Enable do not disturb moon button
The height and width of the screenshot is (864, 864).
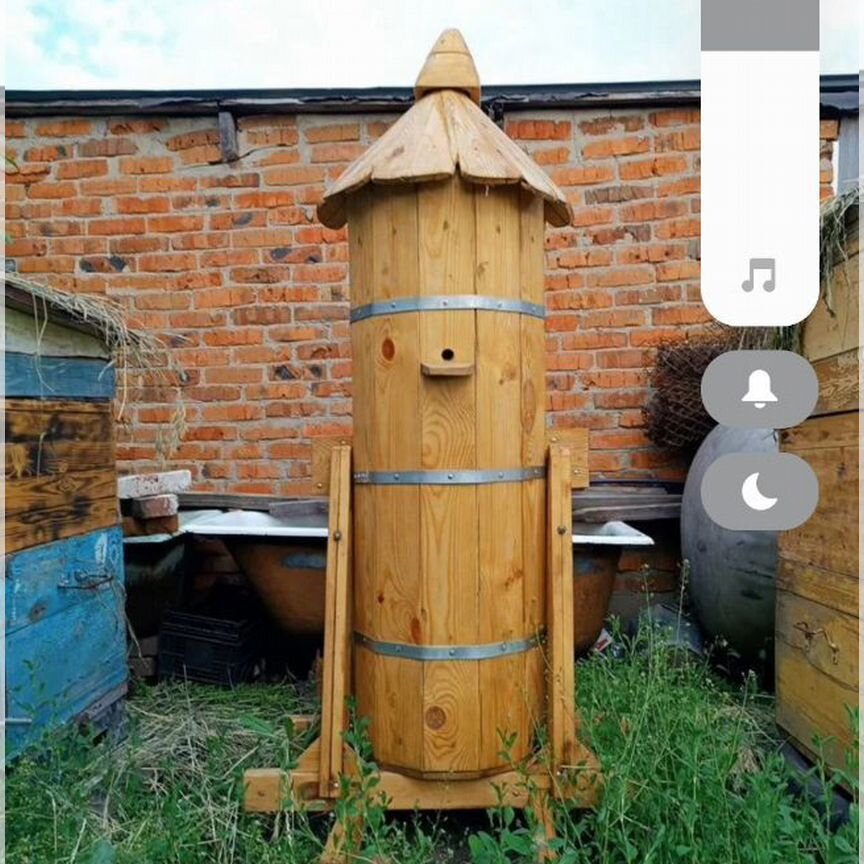tap(759, 491)
